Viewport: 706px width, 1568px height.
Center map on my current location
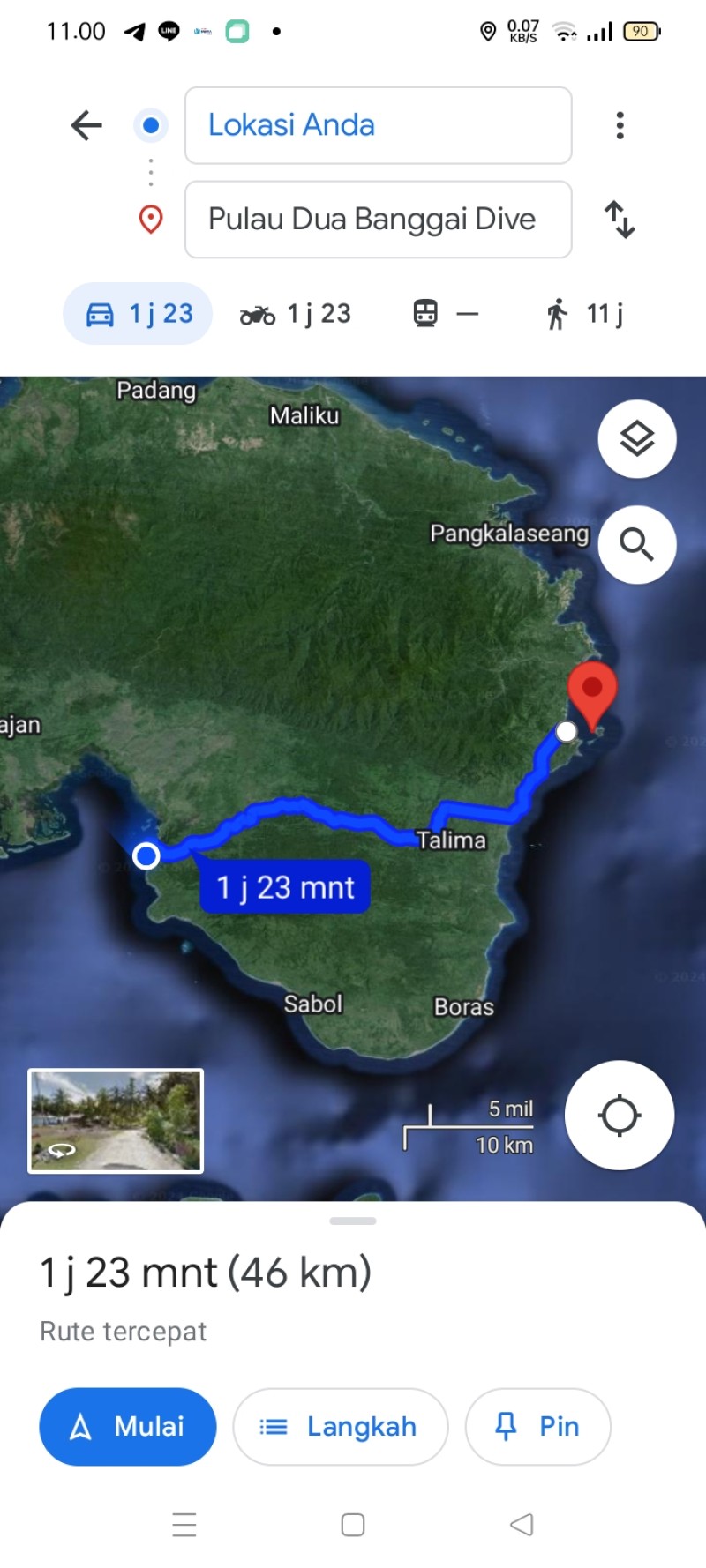pos(620,1116)
